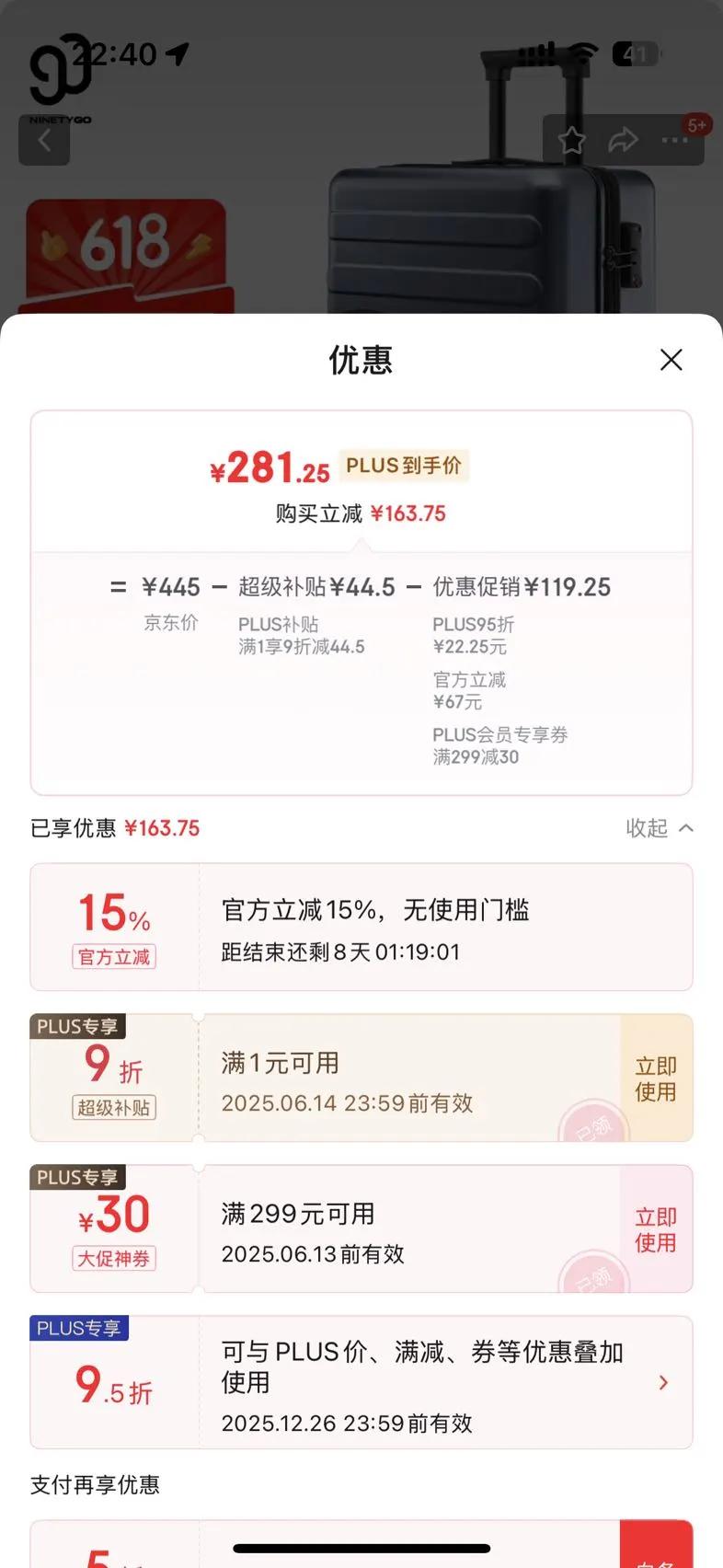
Task: Tap the 购买立减 ¥163.75 text
Action: tap(361, 513)
